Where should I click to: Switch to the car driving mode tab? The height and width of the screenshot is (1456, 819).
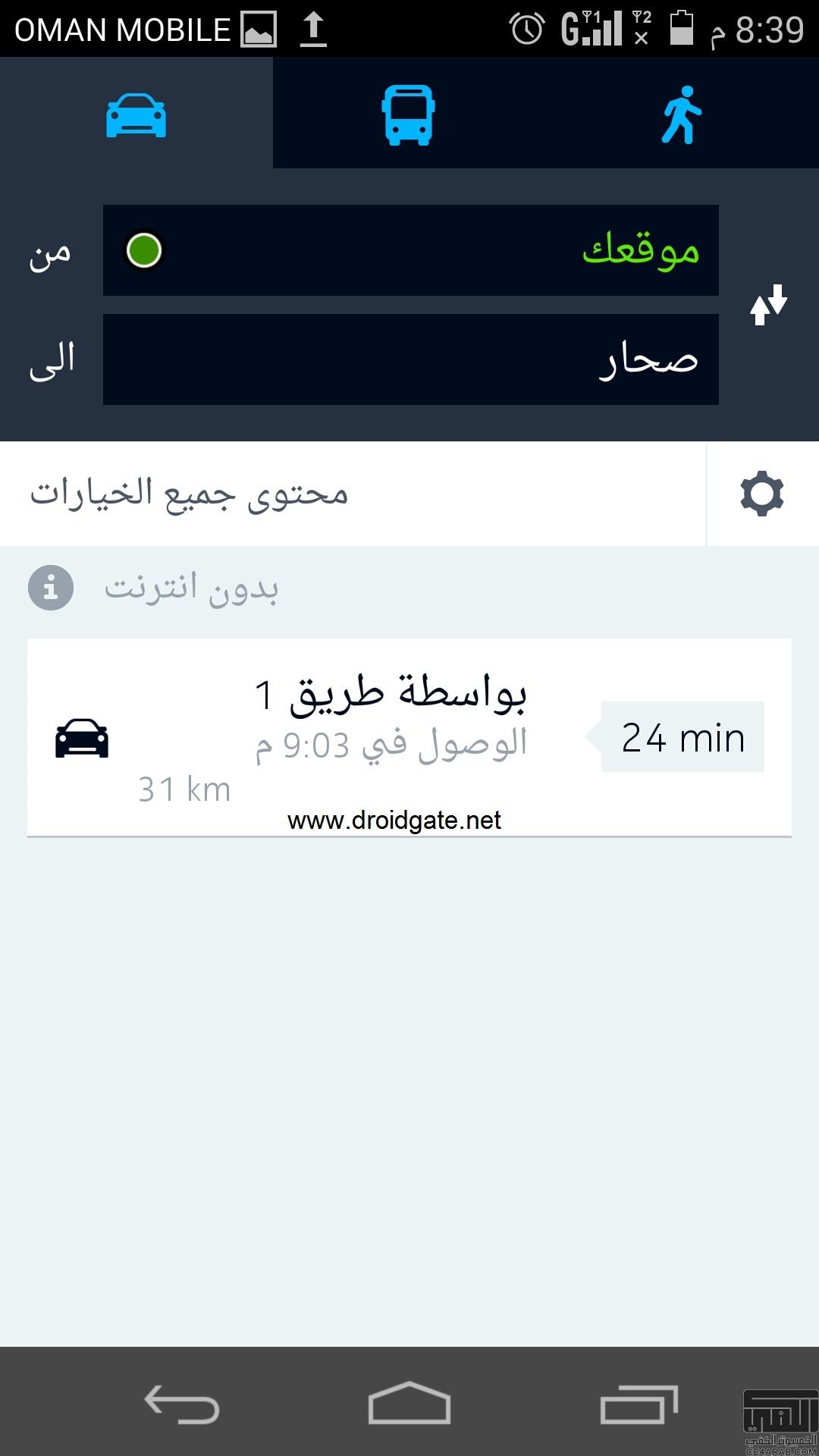pos(136,115)
